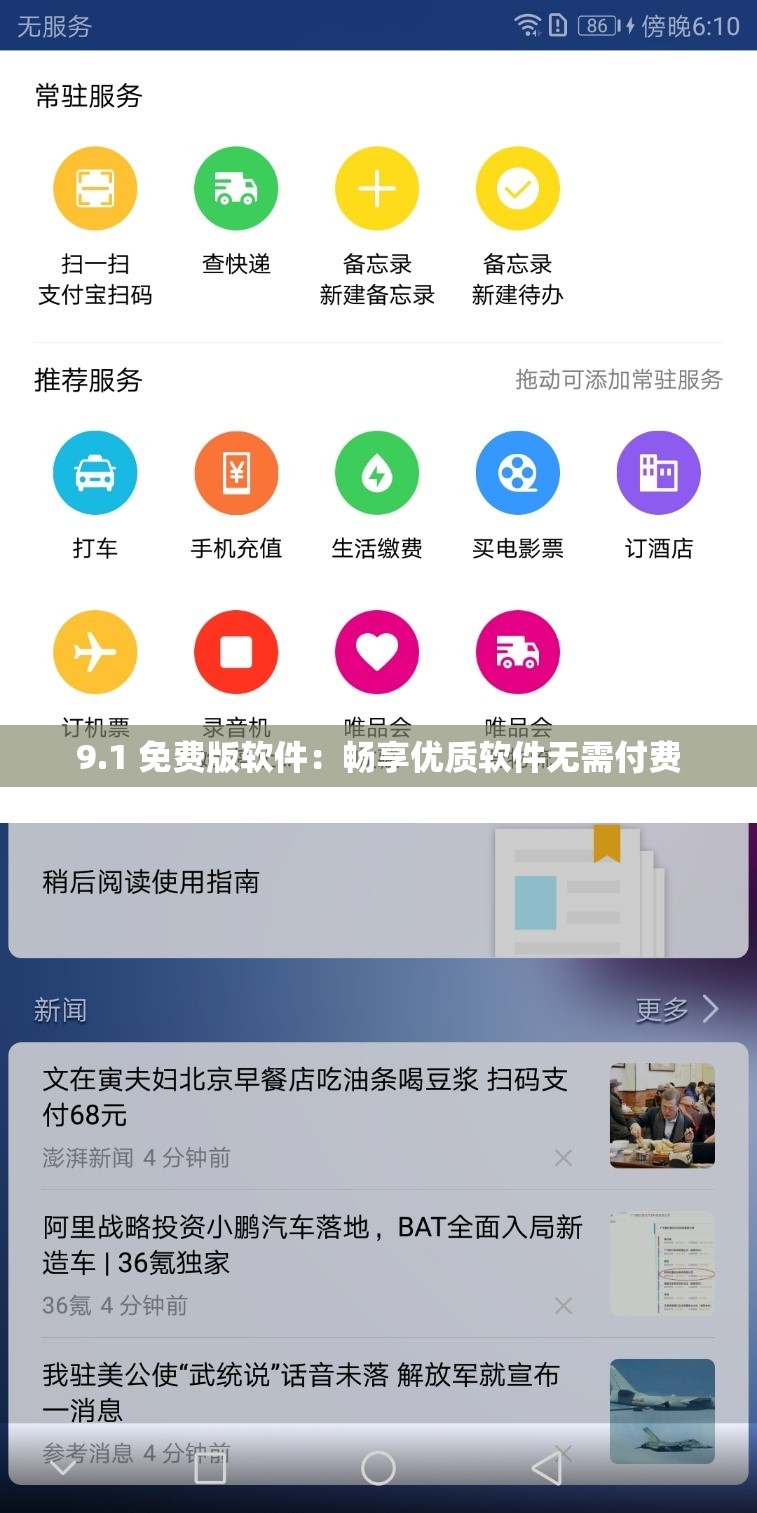Viewport: 757px width, 1513px height.
Task: Open the 买电影票 movie ticket icon
Action: point(517,472)
